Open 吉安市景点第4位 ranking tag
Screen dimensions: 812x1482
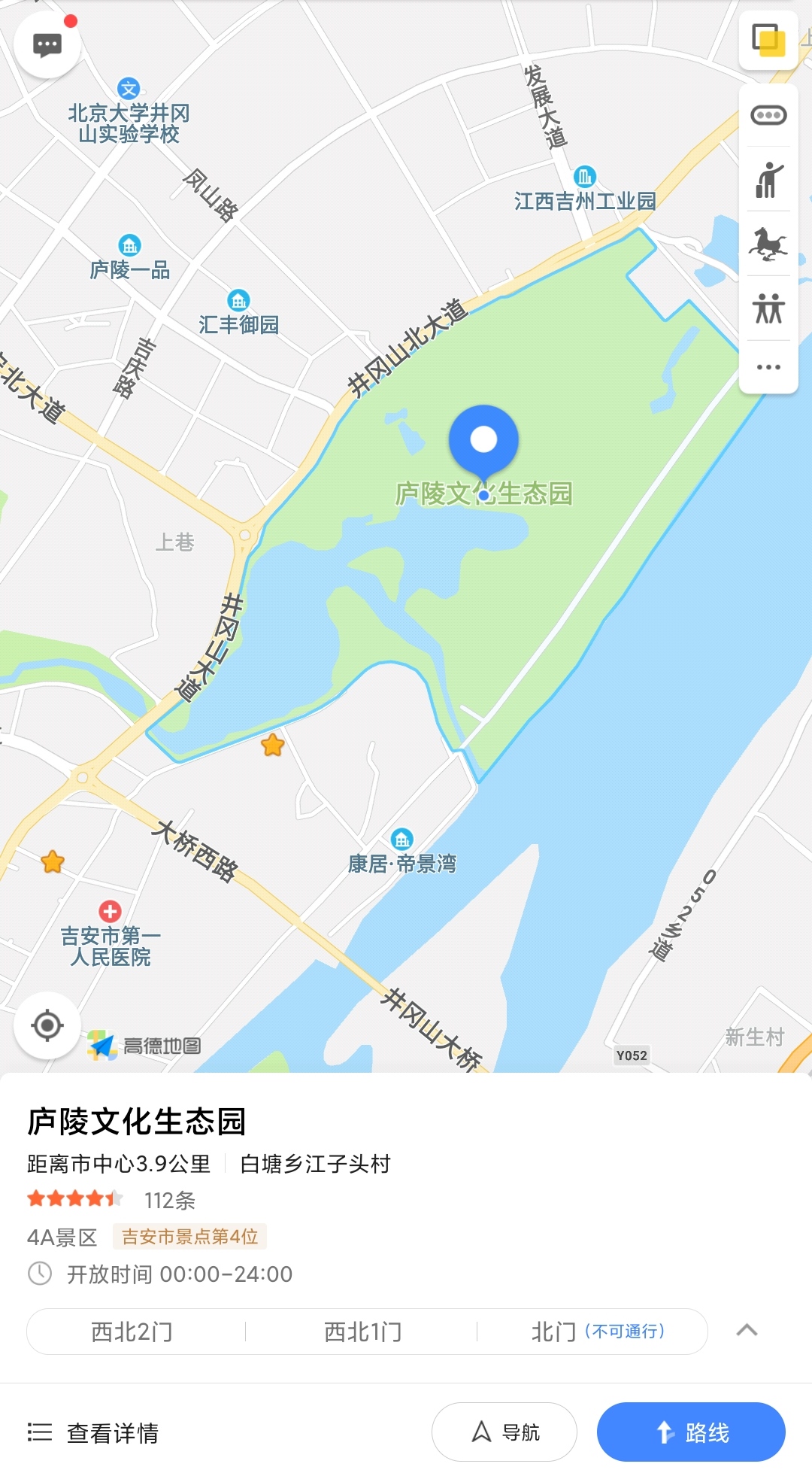pos(189,1236)
